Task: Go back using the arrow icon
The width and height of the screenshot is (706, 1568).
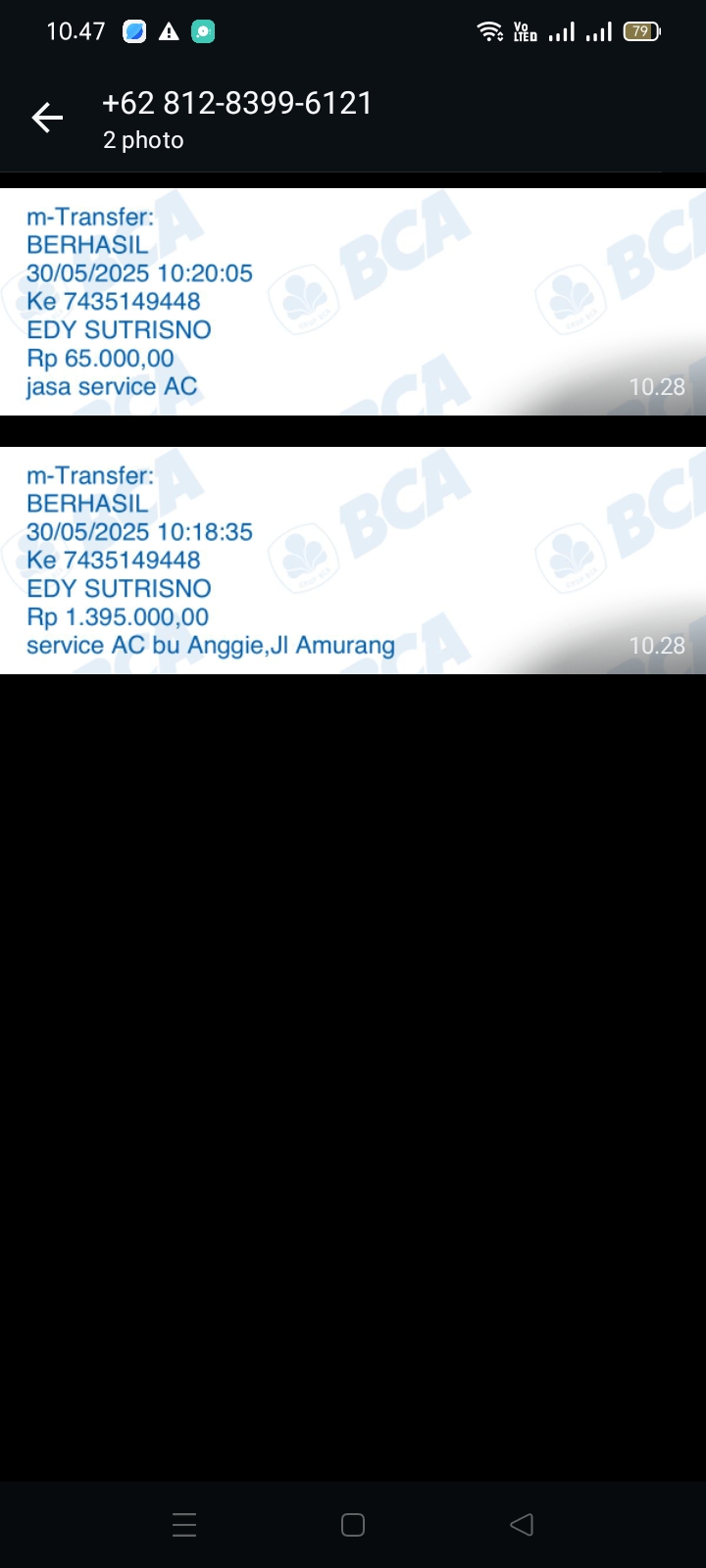Action: pos(47,119)
